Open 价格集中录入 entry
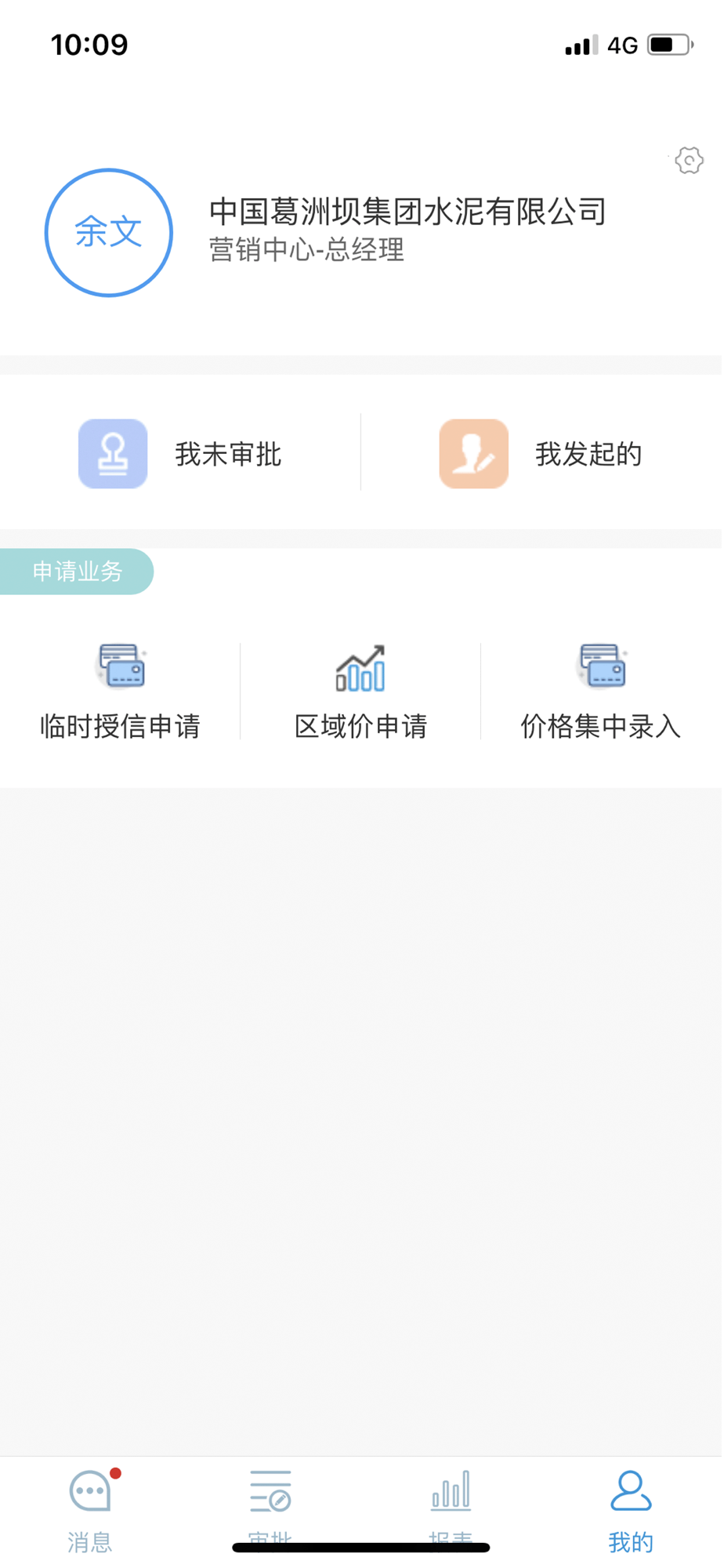 601,691
